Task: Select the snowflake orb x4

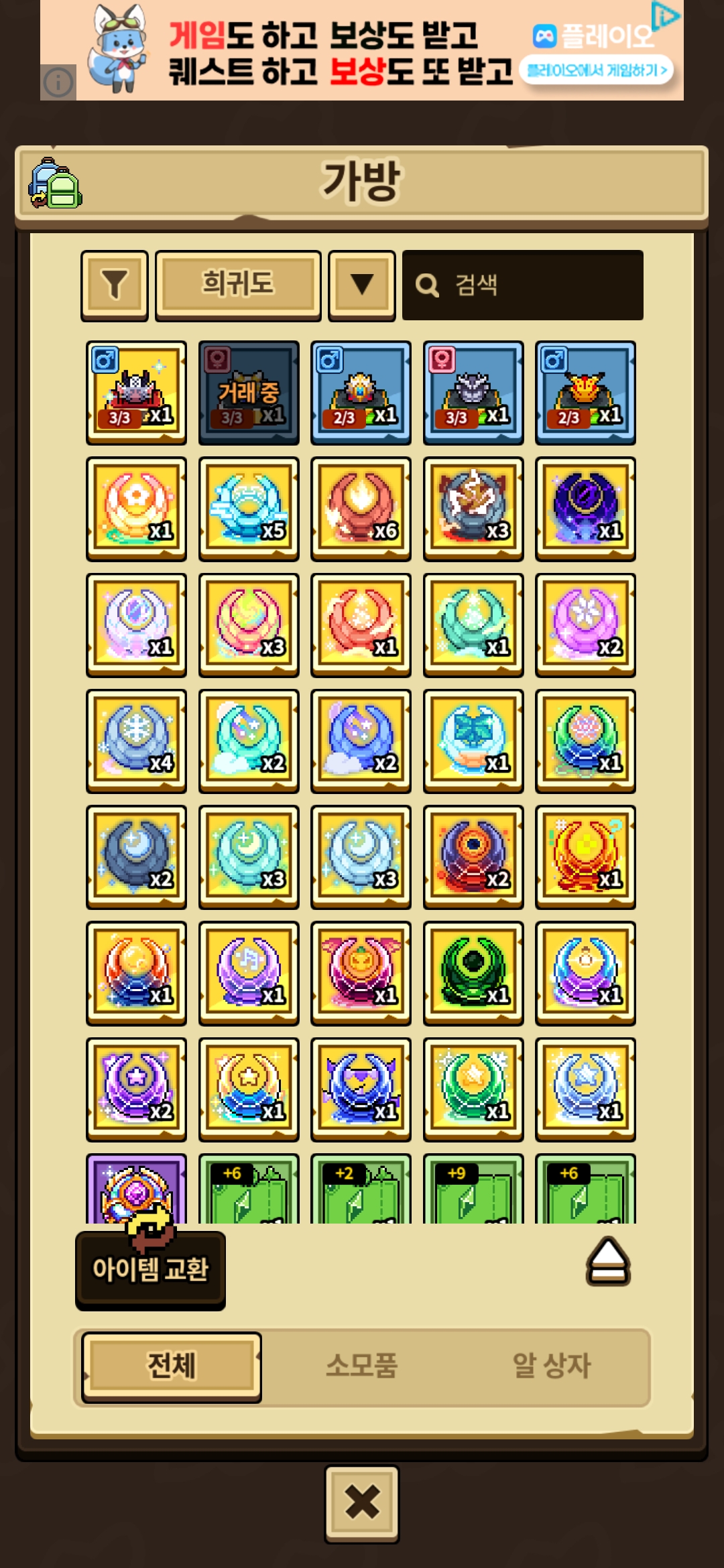Action: [x=136, y=741]
